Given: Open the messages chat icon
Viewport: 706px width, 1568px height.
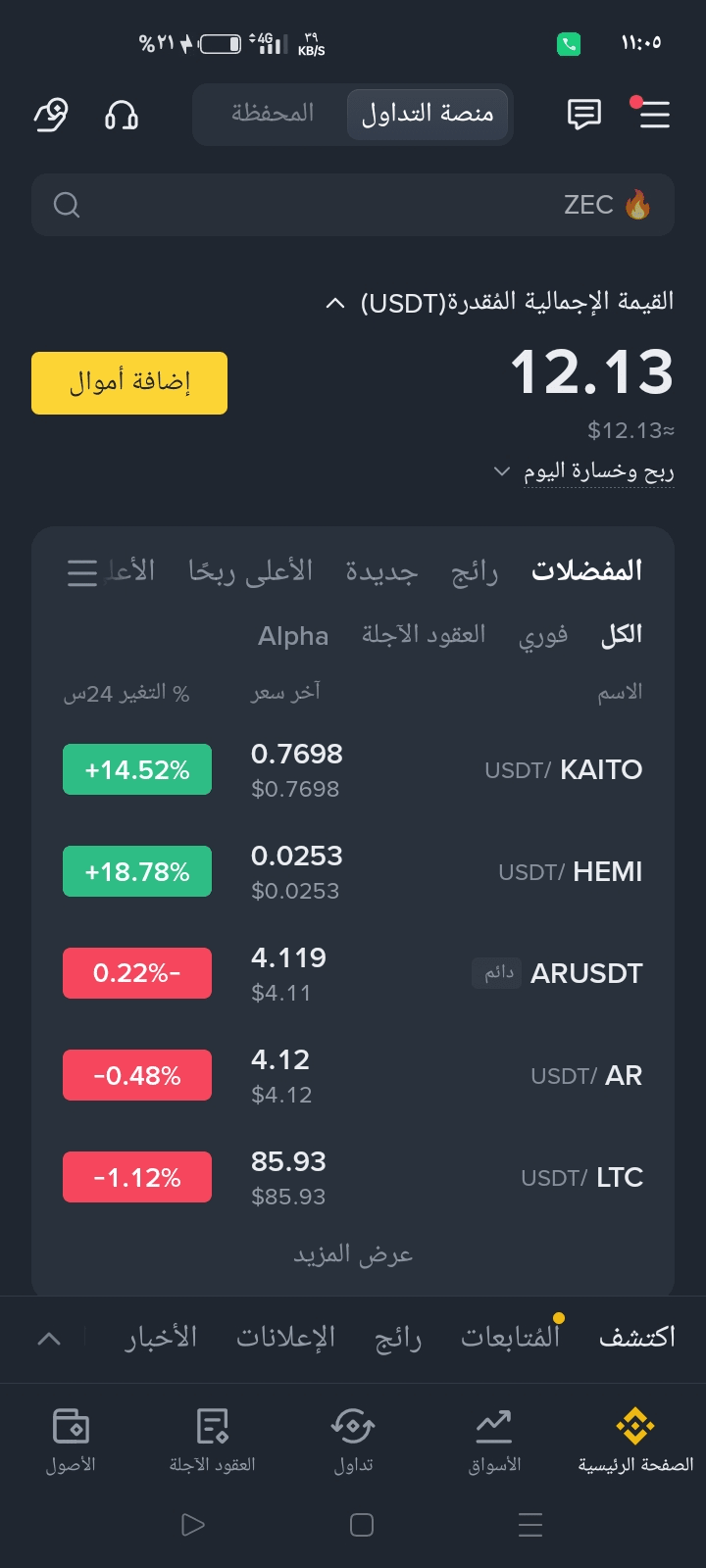Looking at the screenshot, I should click(584, 115).
